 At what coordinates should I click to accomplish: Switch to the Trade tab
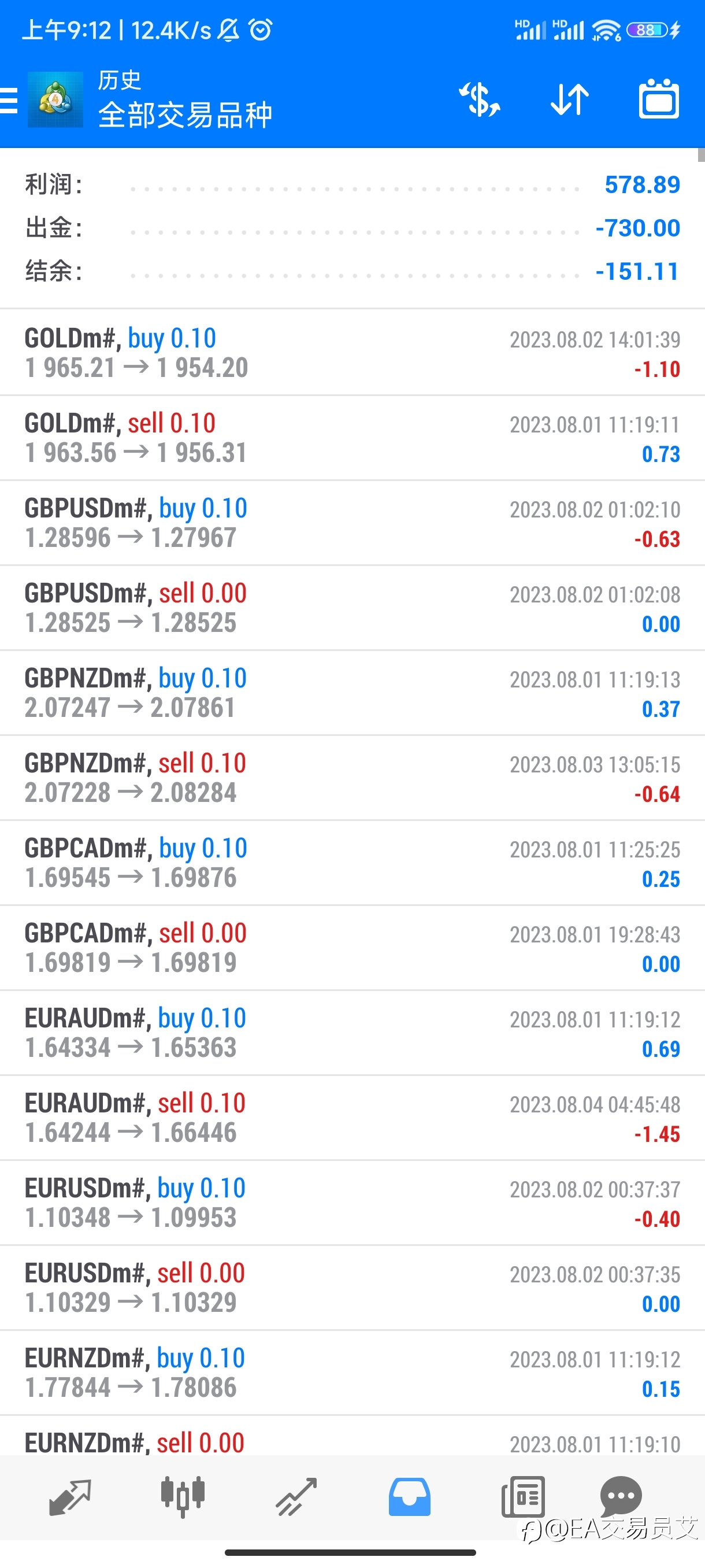pyautogui.click(x=296, y=1497)
